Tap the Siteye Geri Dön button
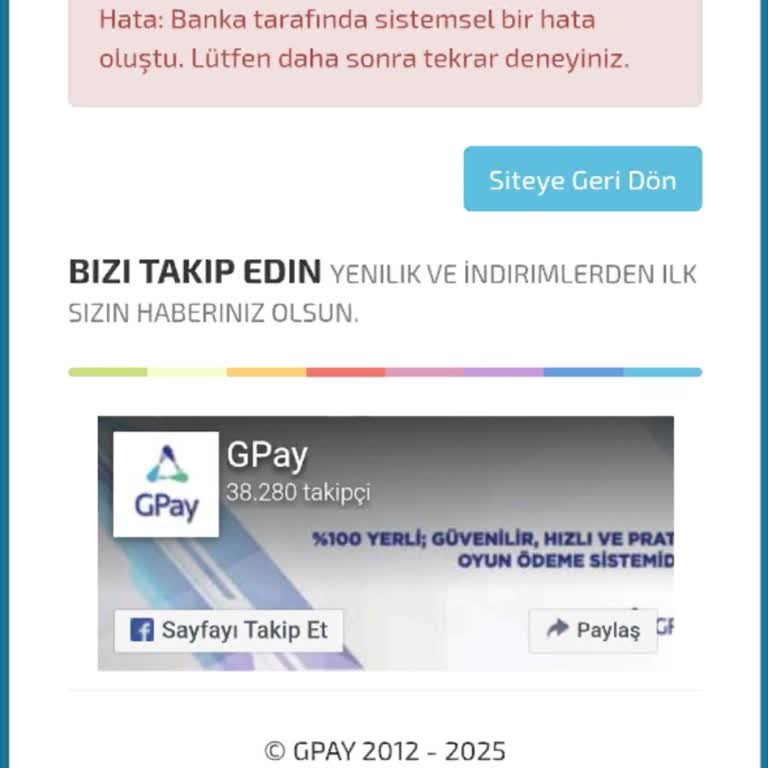This screenshot has height=768, width=768. pos(582,180)
